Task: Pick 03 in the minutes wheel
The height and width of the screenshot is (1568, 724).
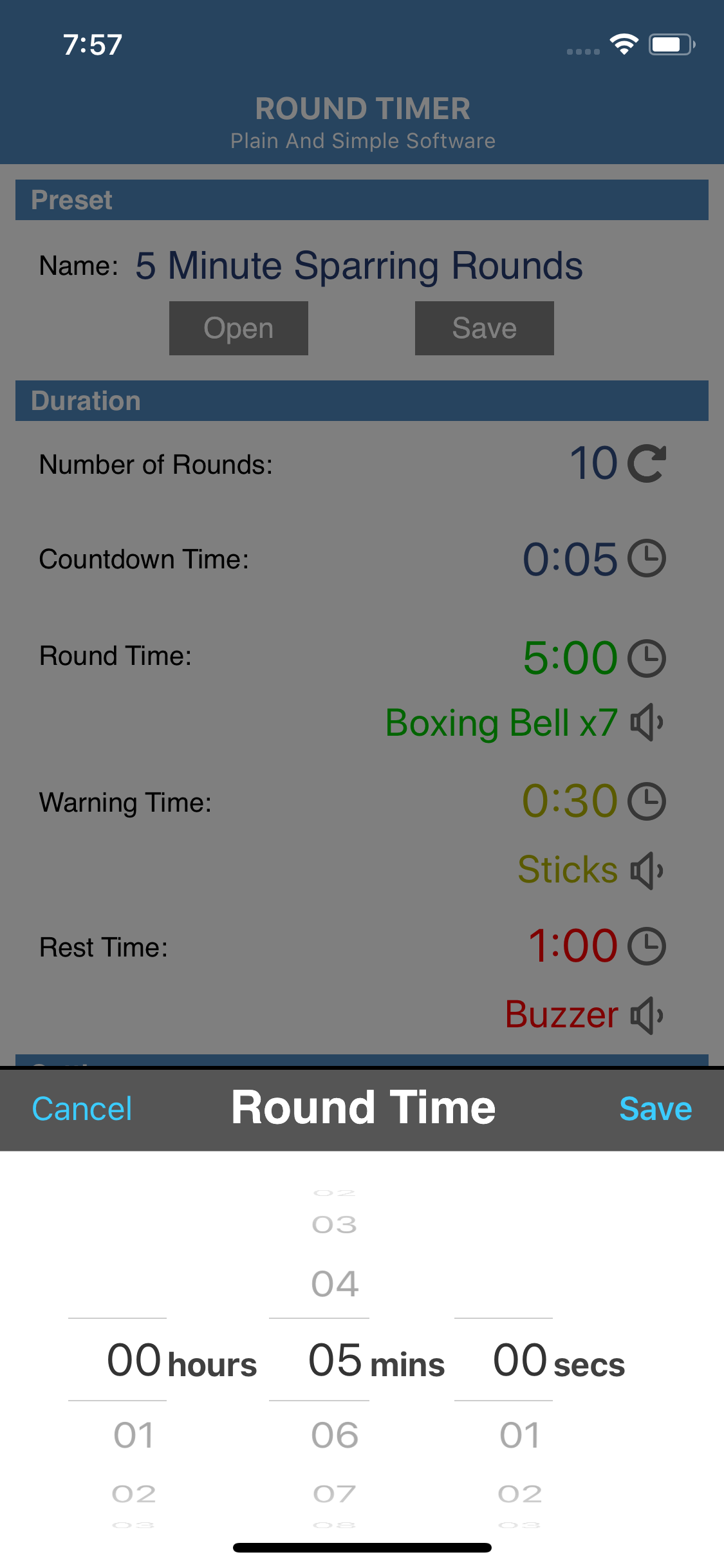Action: 335,1224
